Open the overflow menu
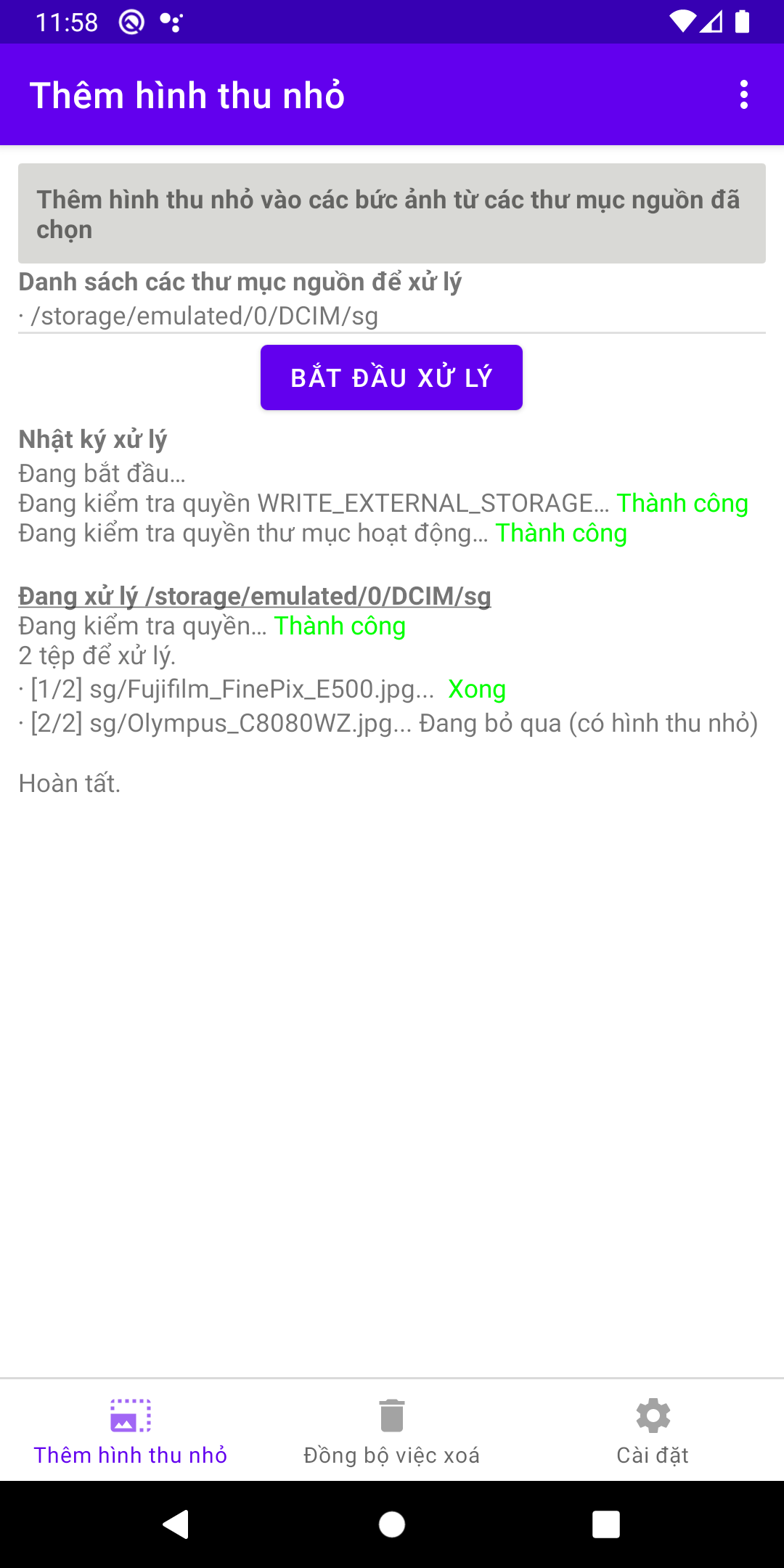This screenshot has width=784, height=1568. (743, 95)
